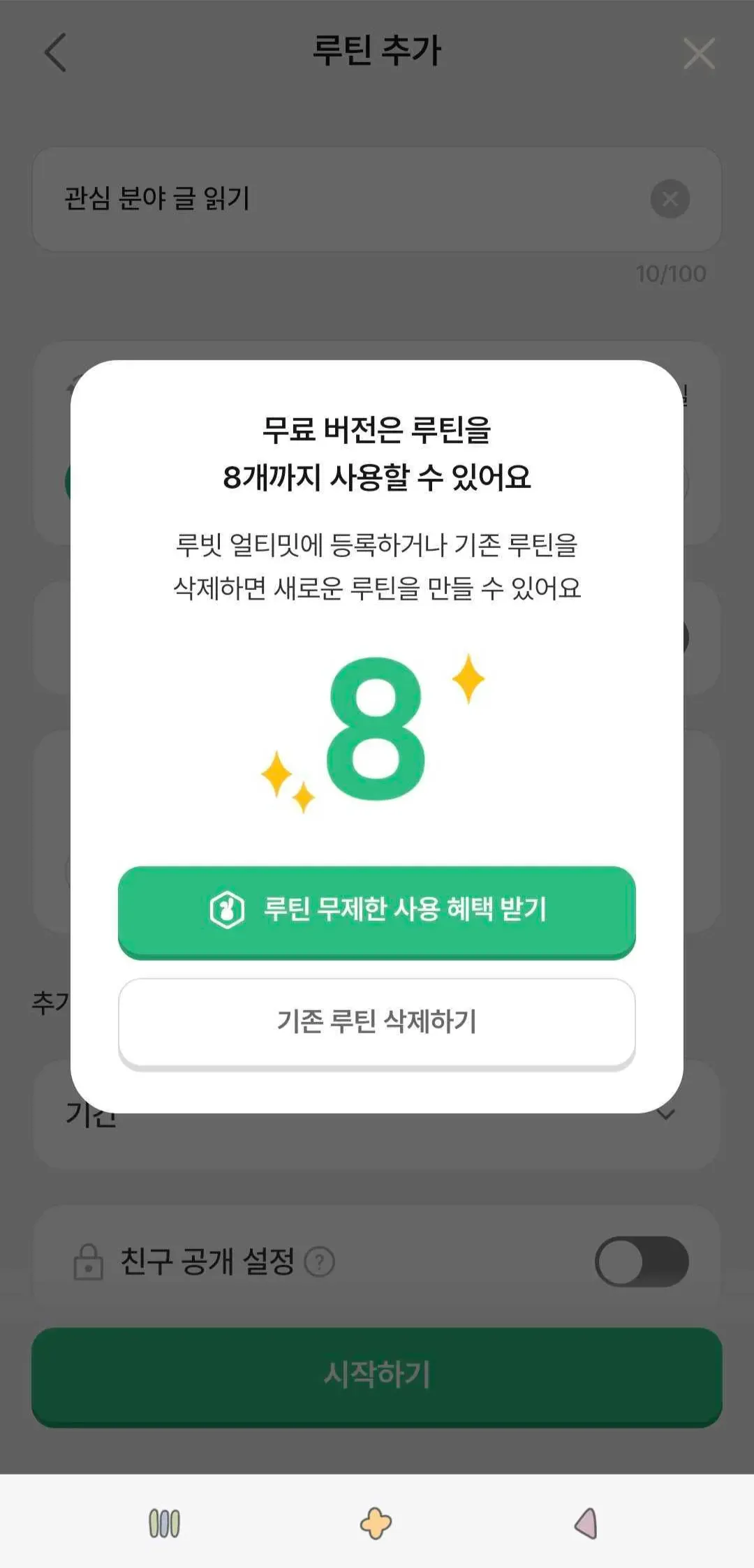Close the 루틴 추가 screen
The image size is (754, 1568).
point(699,54)
